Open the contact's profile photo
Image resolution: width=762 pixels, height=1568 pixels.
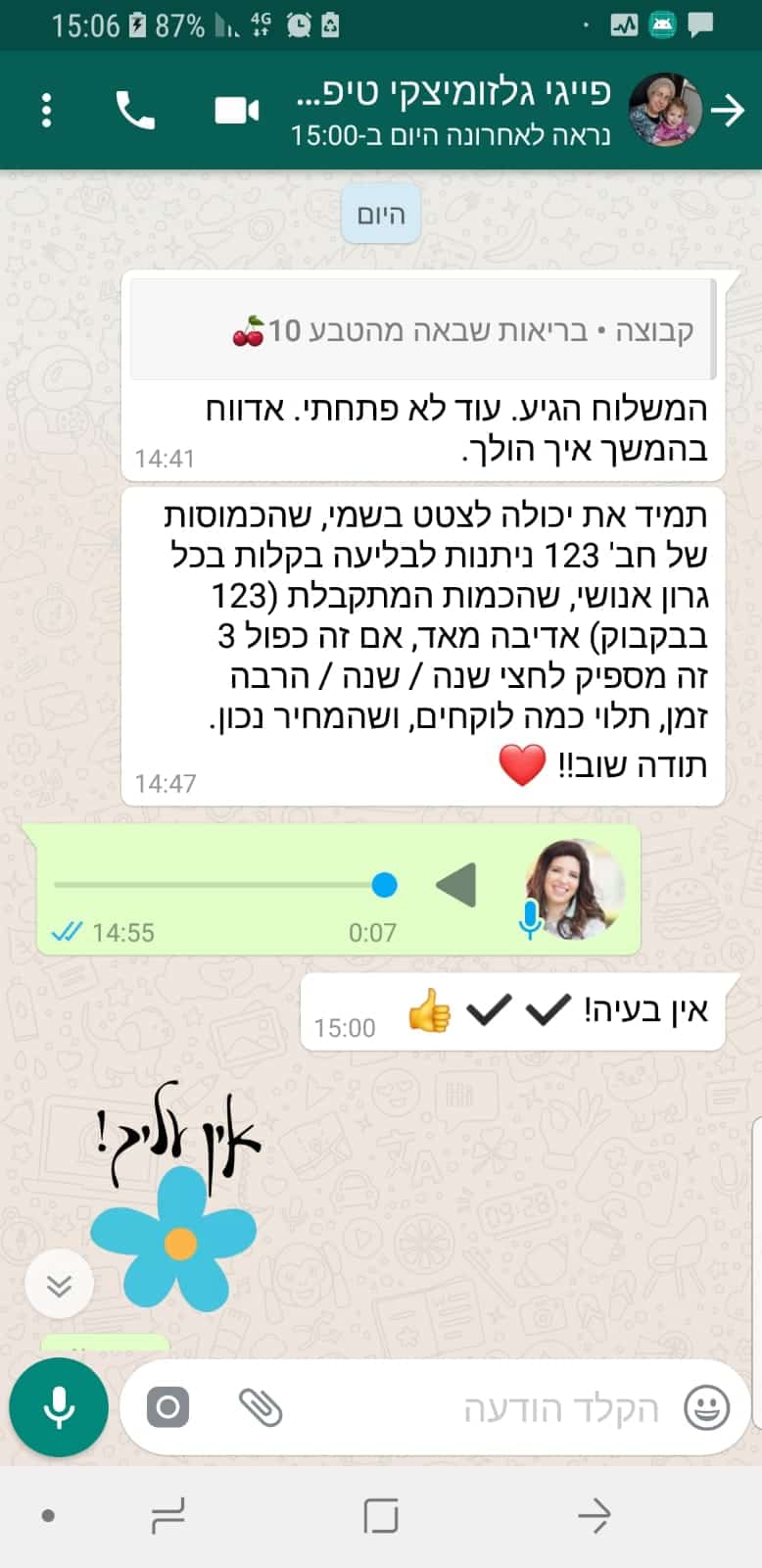click(x=665, y=110)
